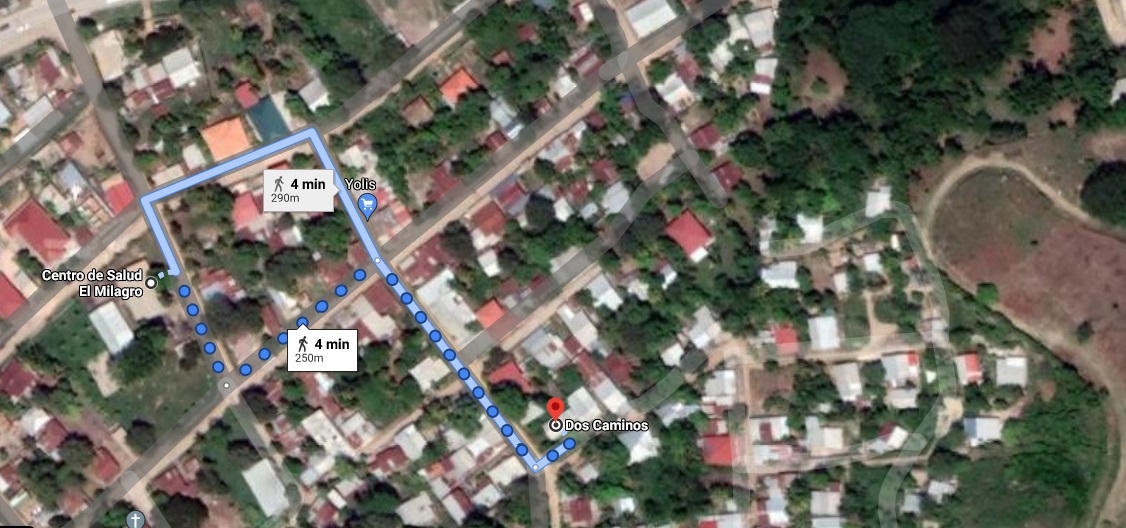Select the 250m walking route label

(x=322, y=349)
